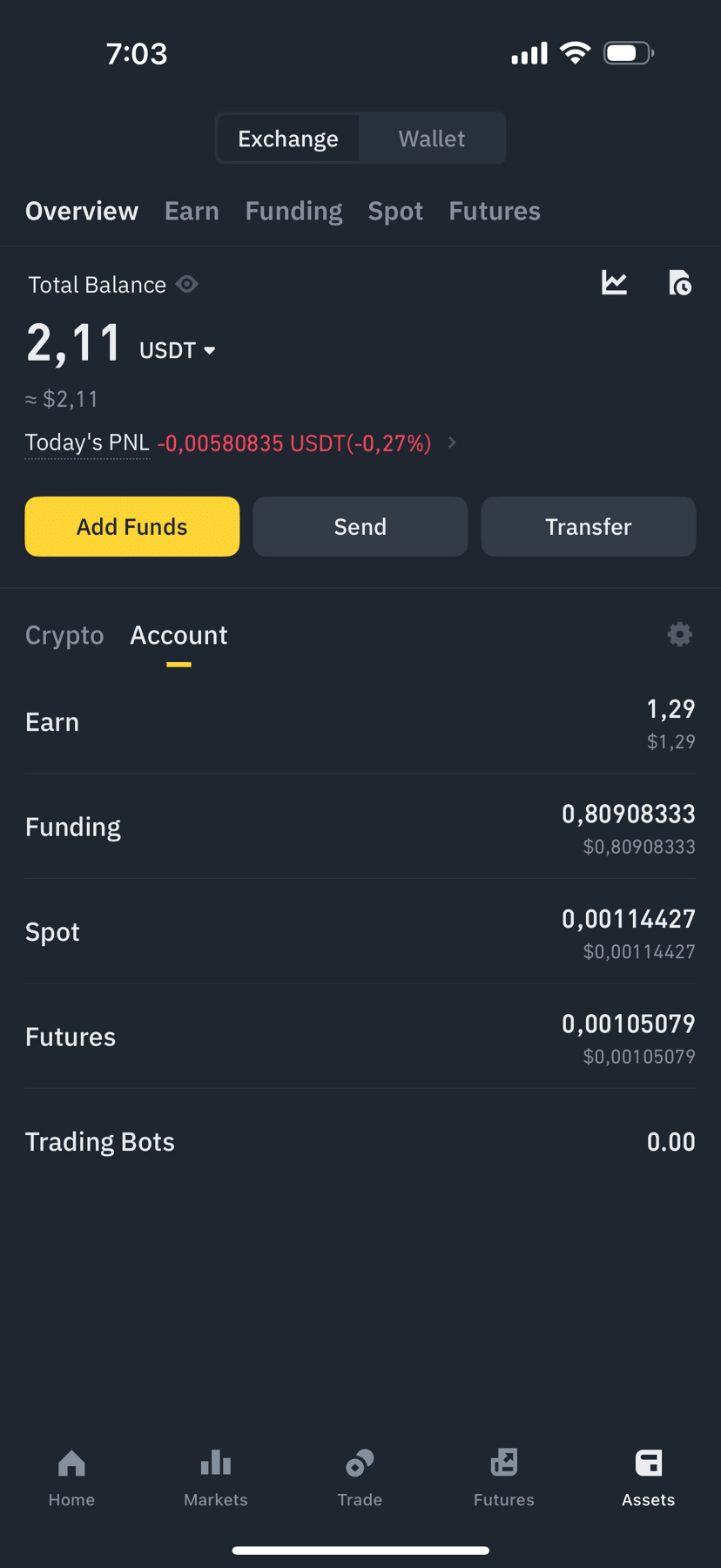Tap the Add Funds button
Viewport: 721px width, 1568px height.
point(132,526)
